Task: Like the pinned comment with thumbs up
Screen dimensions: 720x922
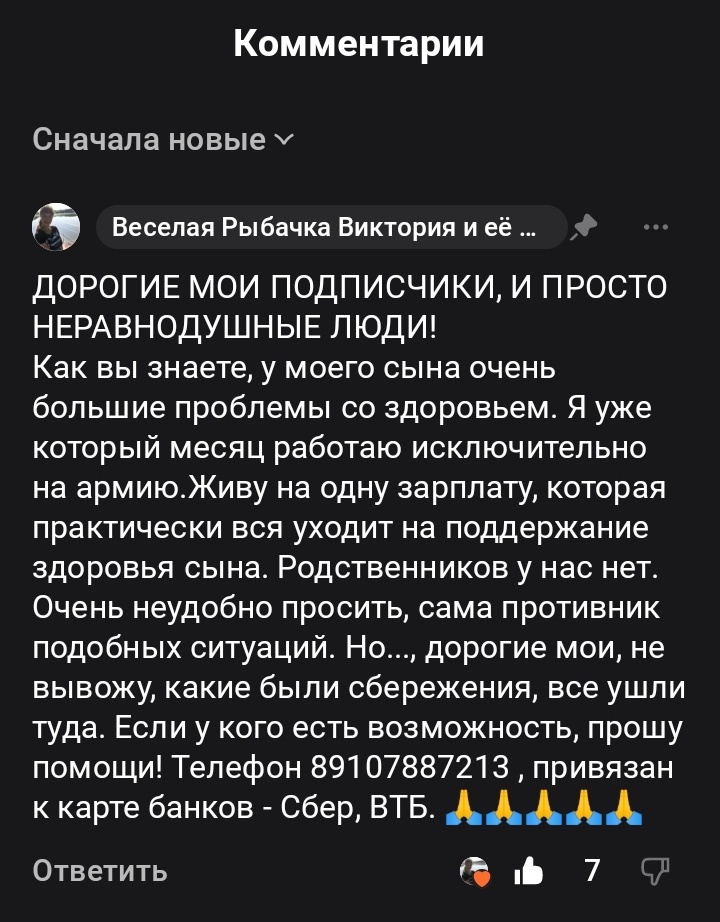Action: click(528, 872)
